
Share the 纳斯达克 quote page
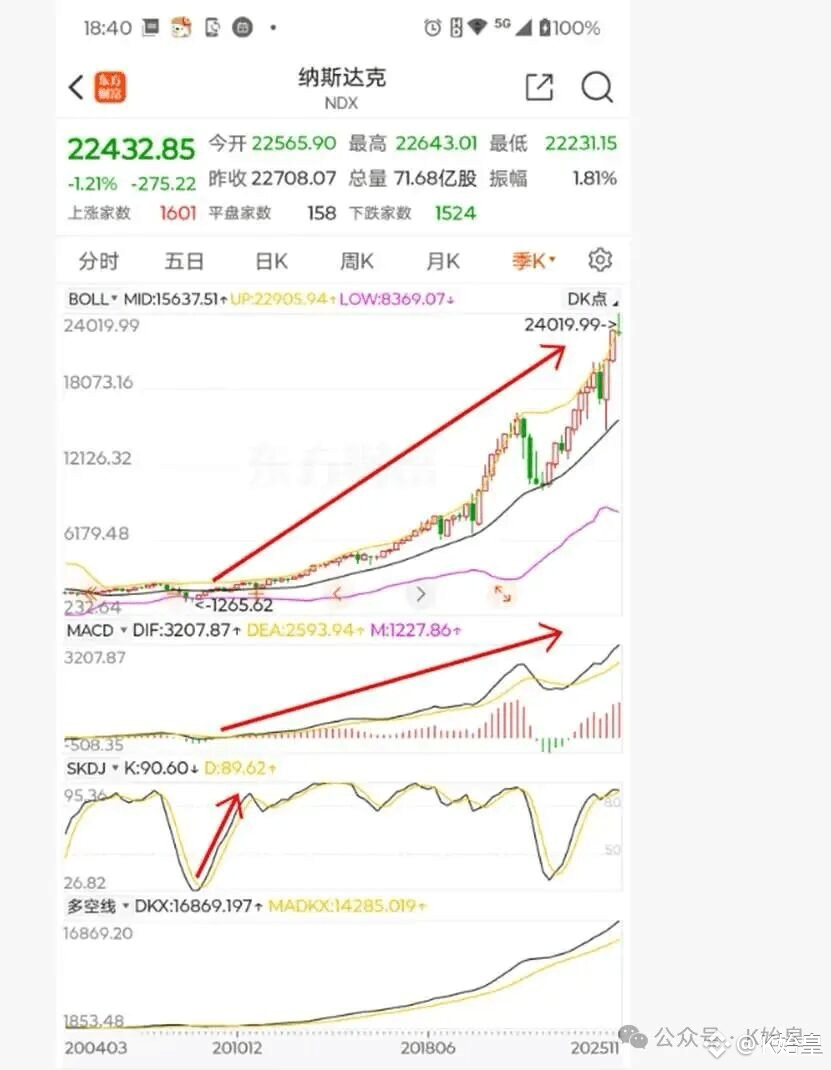(539, 87)
